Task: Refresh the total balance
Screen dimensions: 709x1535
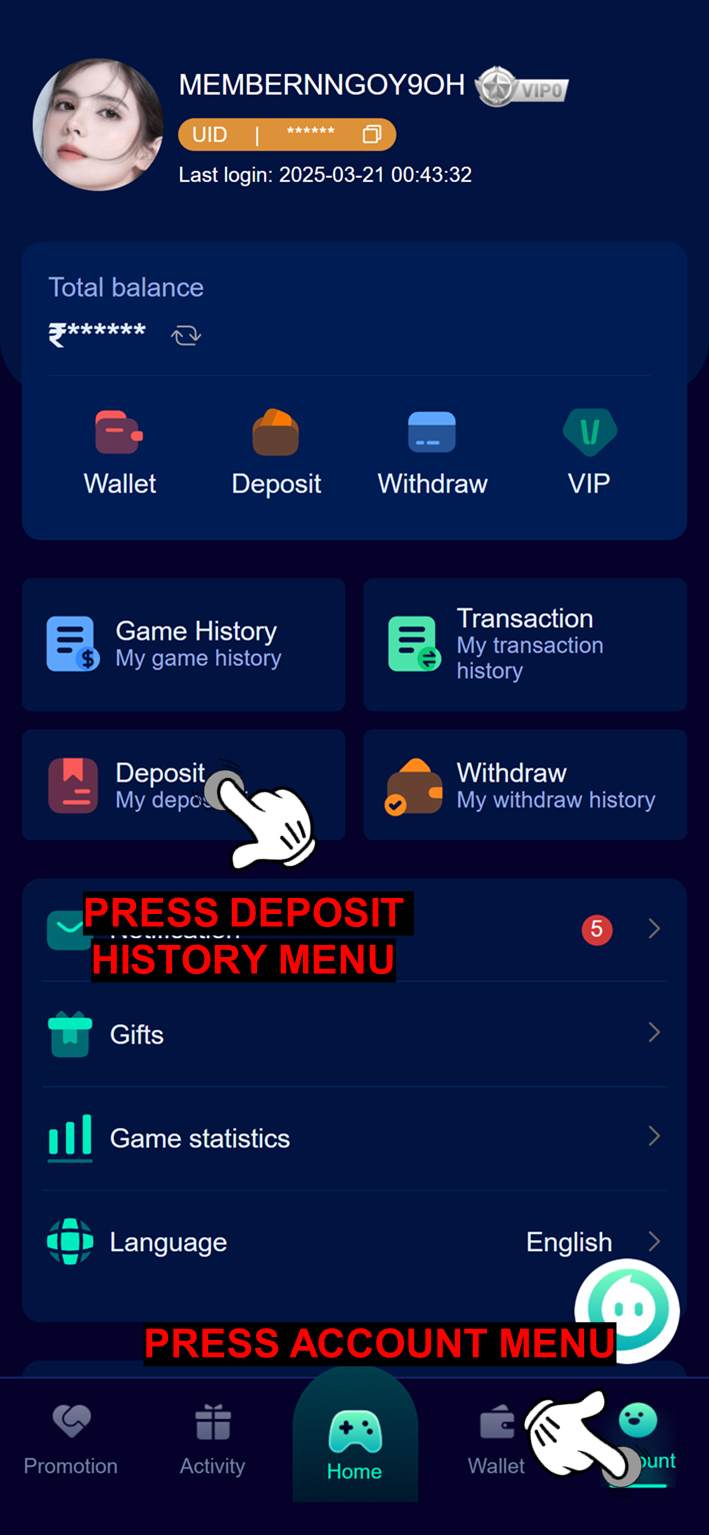Action: tap(186, 335)
